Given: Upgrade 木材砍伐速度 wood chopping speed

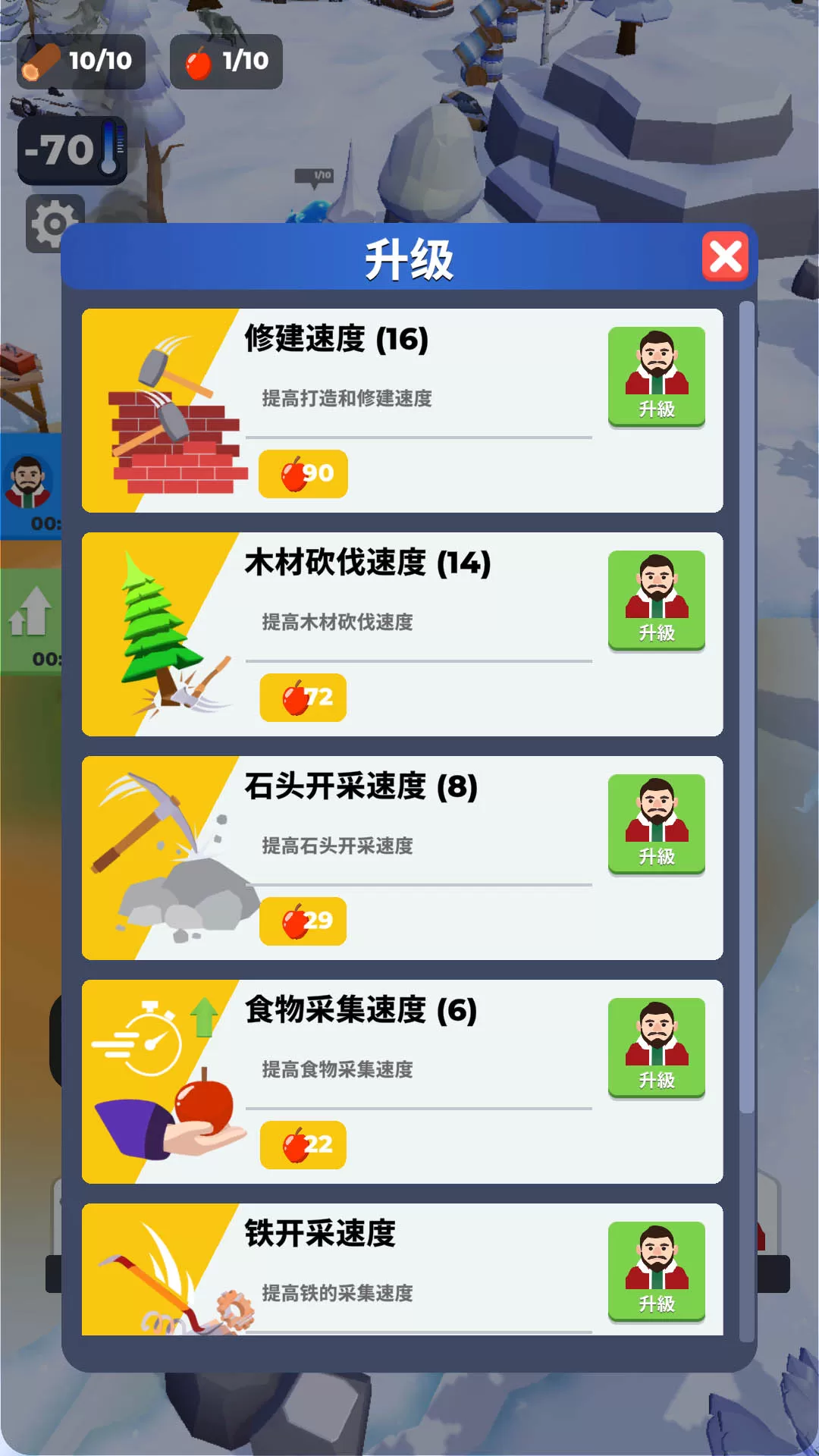Looking at the screenshot, I should point(656,600).
